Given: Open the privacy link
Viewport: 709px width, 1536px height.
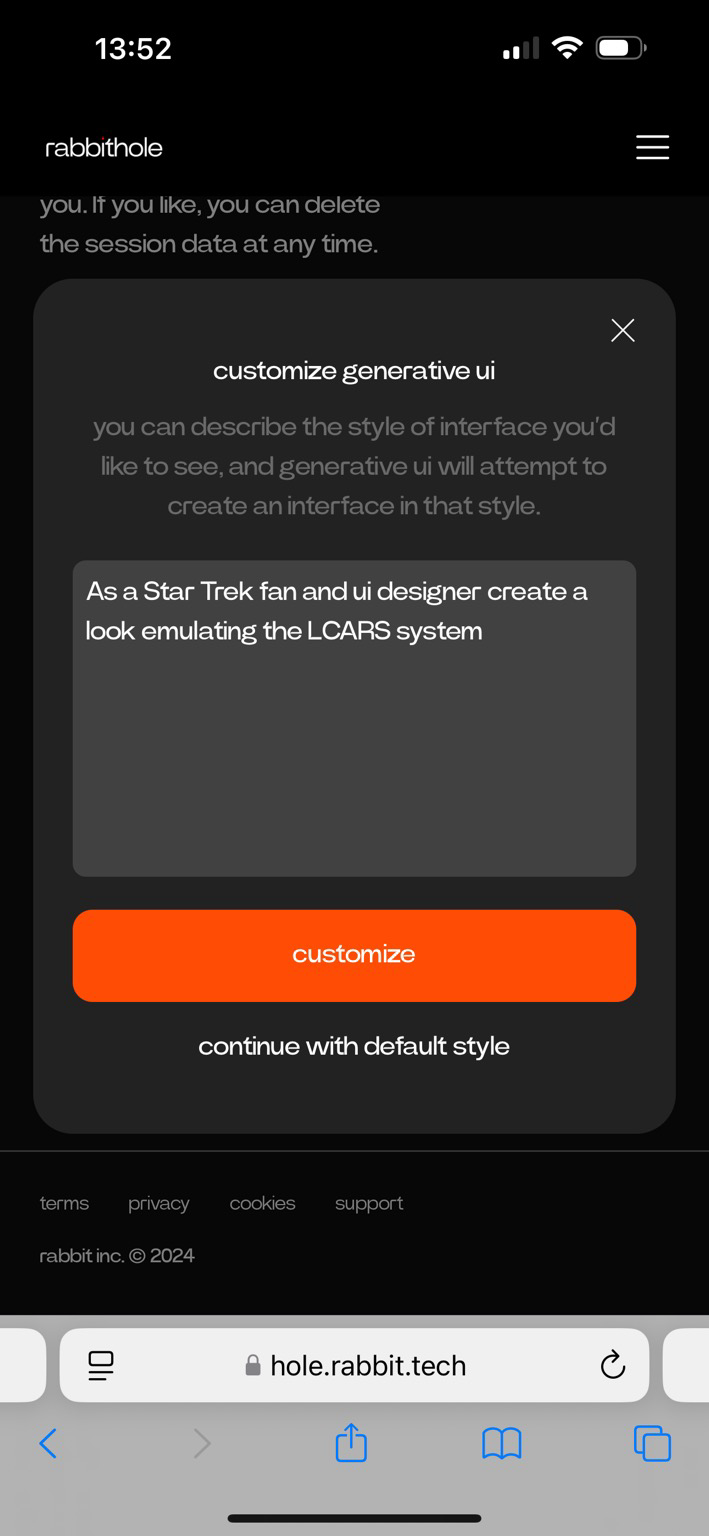Looking at the screenshot, I should (158, 1204).
